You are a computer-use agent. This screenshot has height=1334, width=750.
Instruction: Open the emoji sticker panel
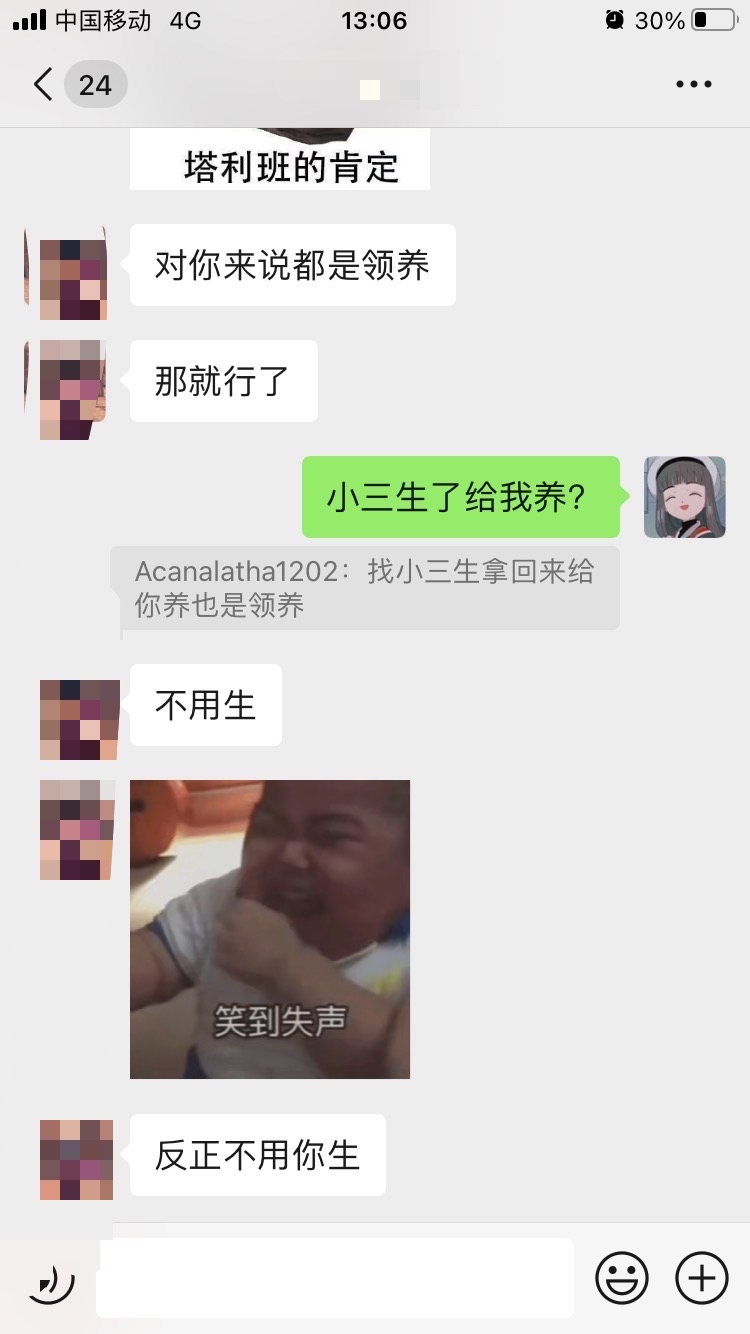point(622,1278)
